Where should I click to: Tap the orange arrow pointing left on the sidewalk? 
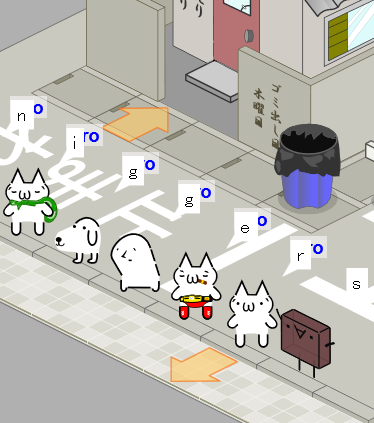point(203,365)
